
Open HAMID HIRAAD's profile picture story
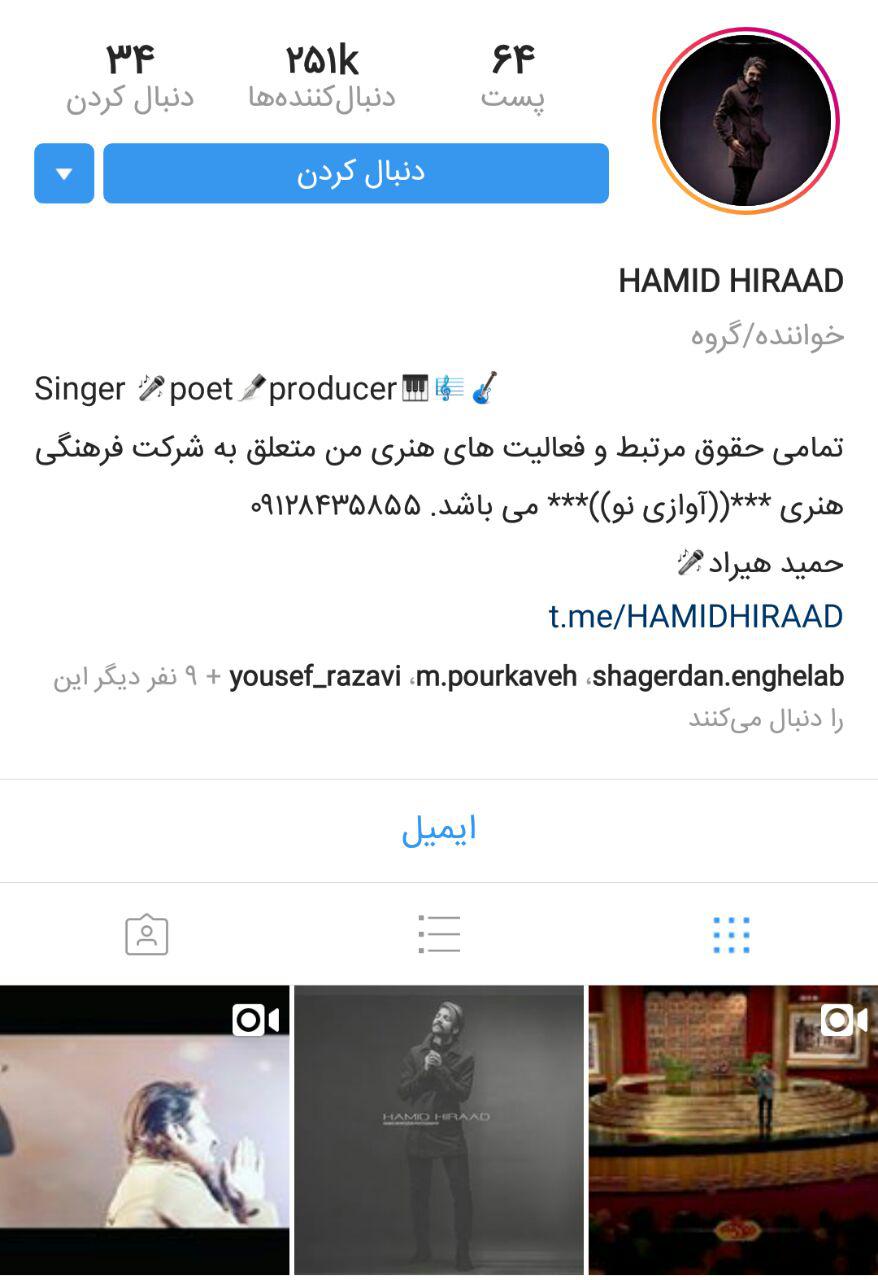(745, 121)
